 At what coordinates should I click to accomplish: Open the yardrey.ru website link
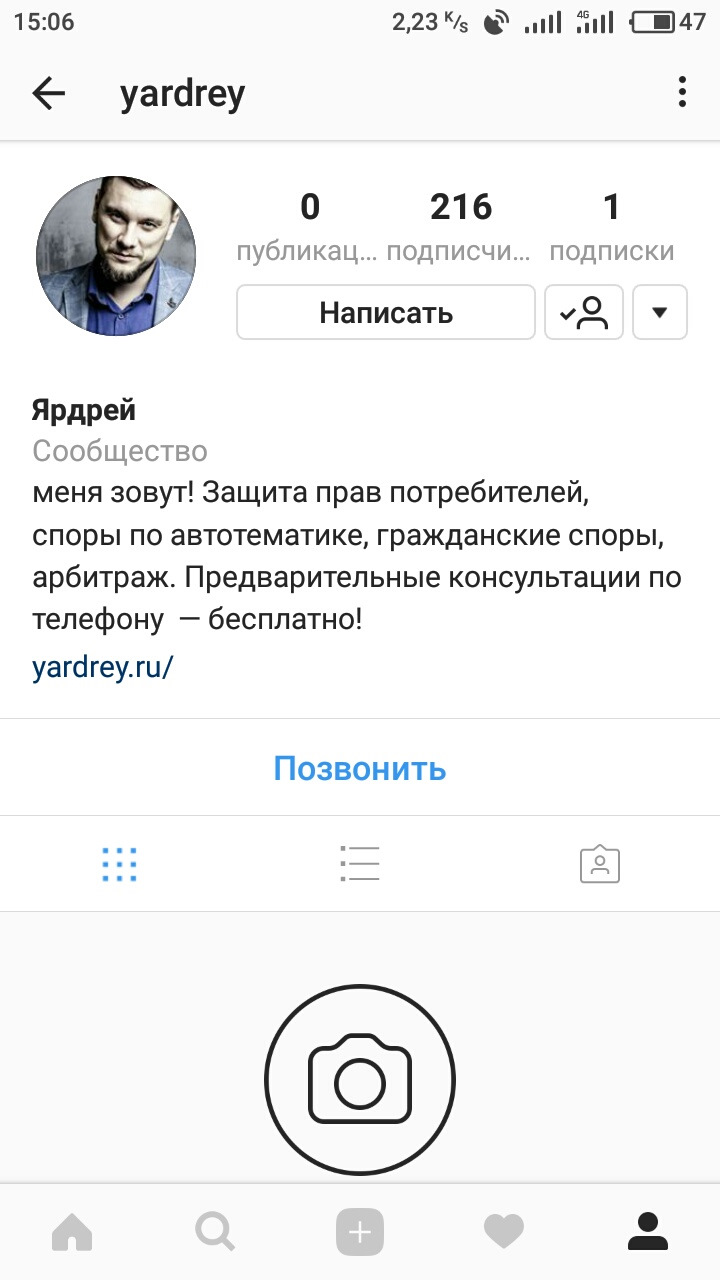[x=103, y=667]
